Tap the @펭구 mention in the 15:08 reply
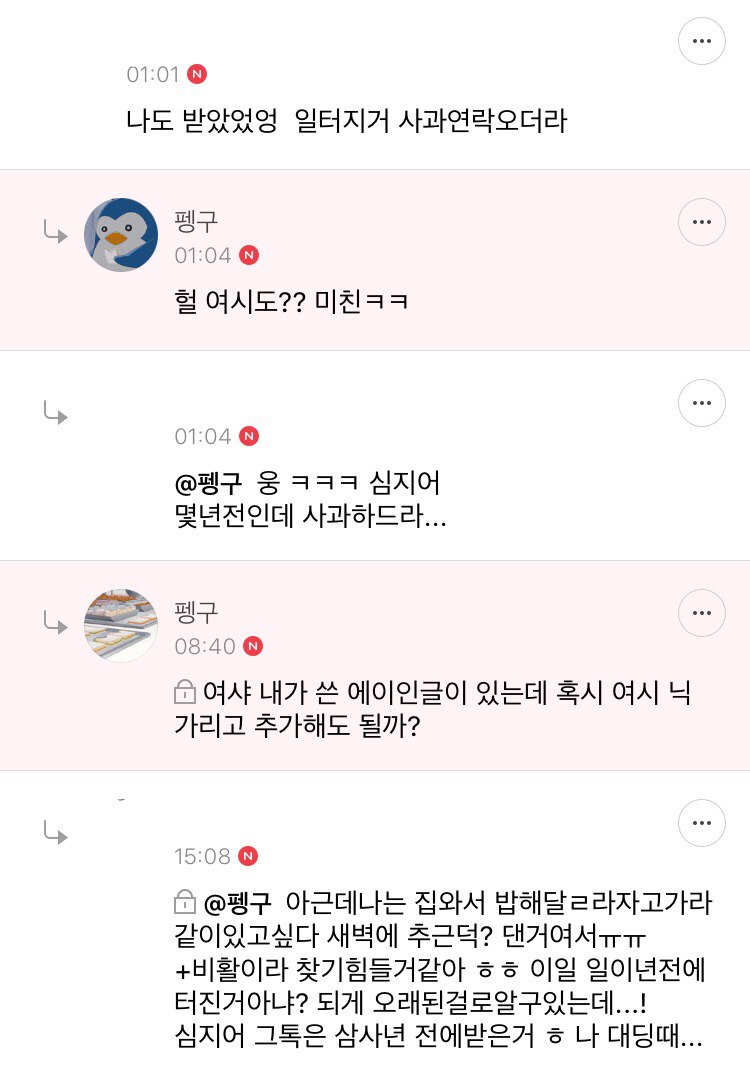The width and height of the screenshot is (750, 1080). [x=238, y=903]
